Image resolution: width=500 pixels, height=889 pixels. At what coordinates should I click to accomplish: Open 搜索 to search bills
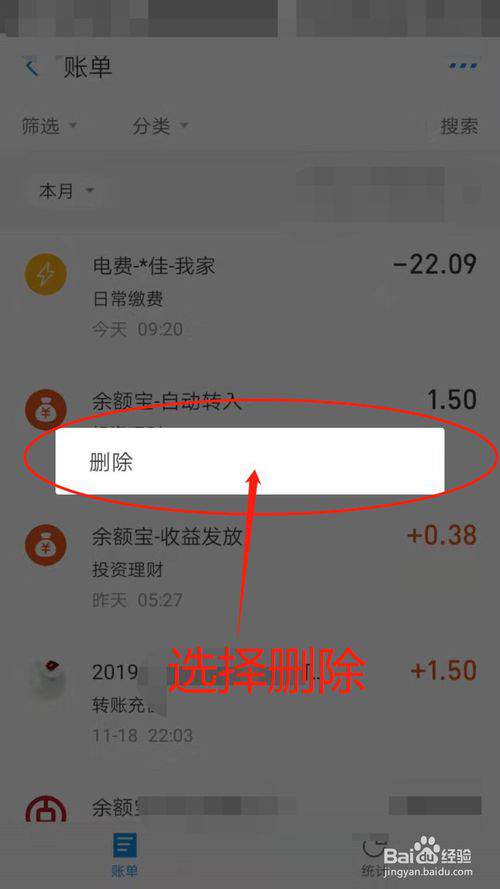pyautogui.click(x=459, y=126)
